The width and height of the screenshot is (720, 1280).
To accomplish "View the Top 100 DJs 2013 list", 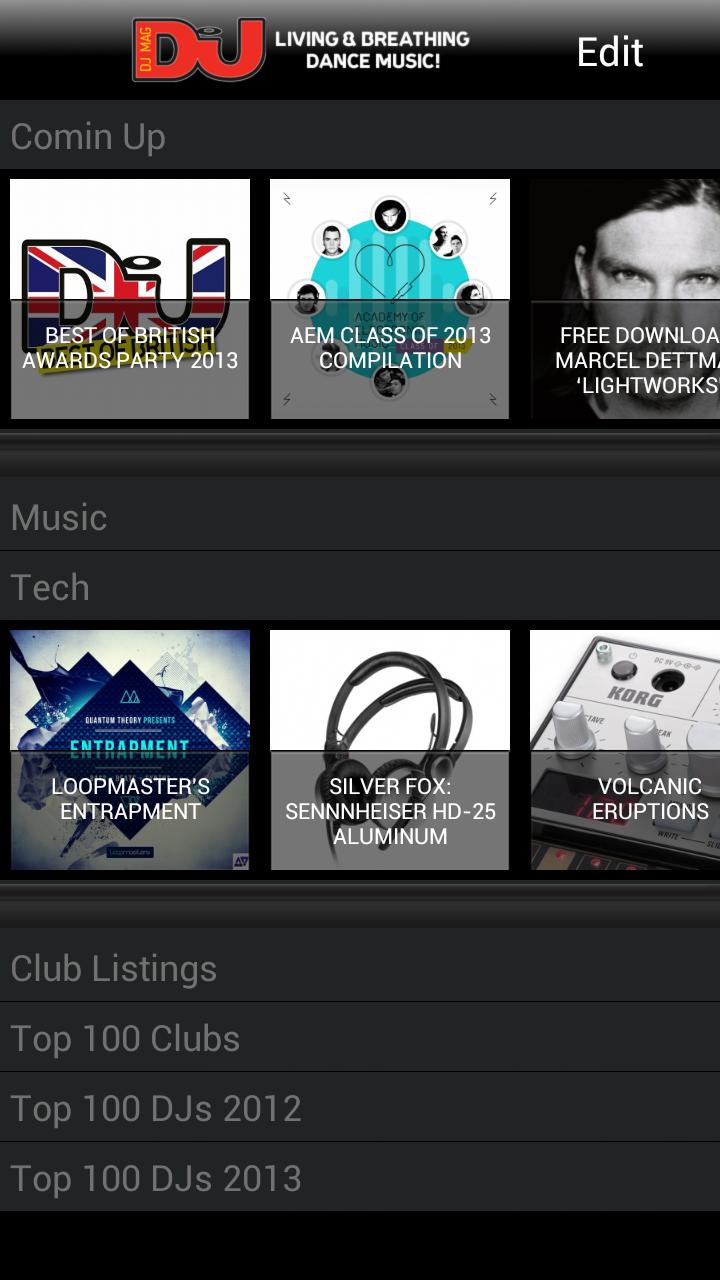I will (154, 1178).
